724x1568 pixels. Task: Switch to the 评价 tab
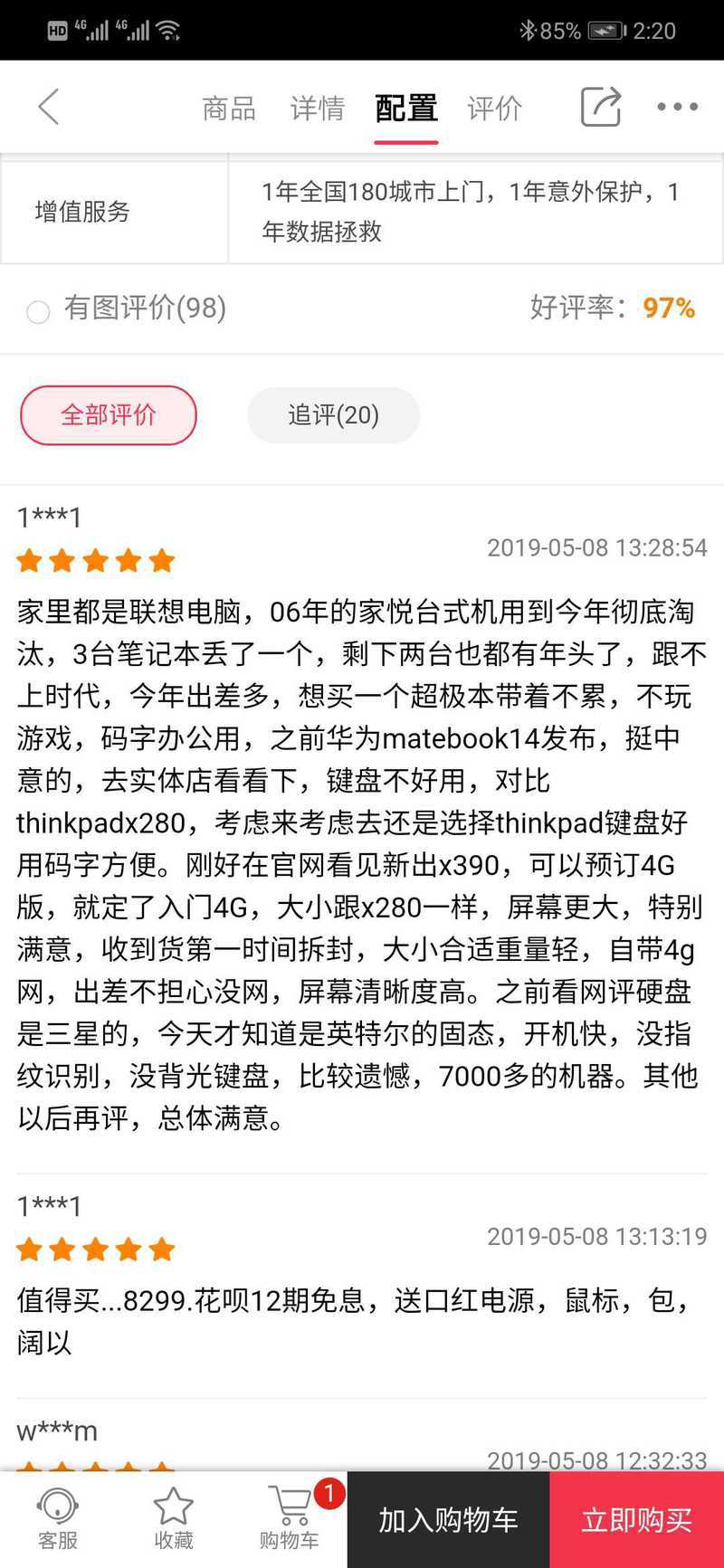[494, 109]
